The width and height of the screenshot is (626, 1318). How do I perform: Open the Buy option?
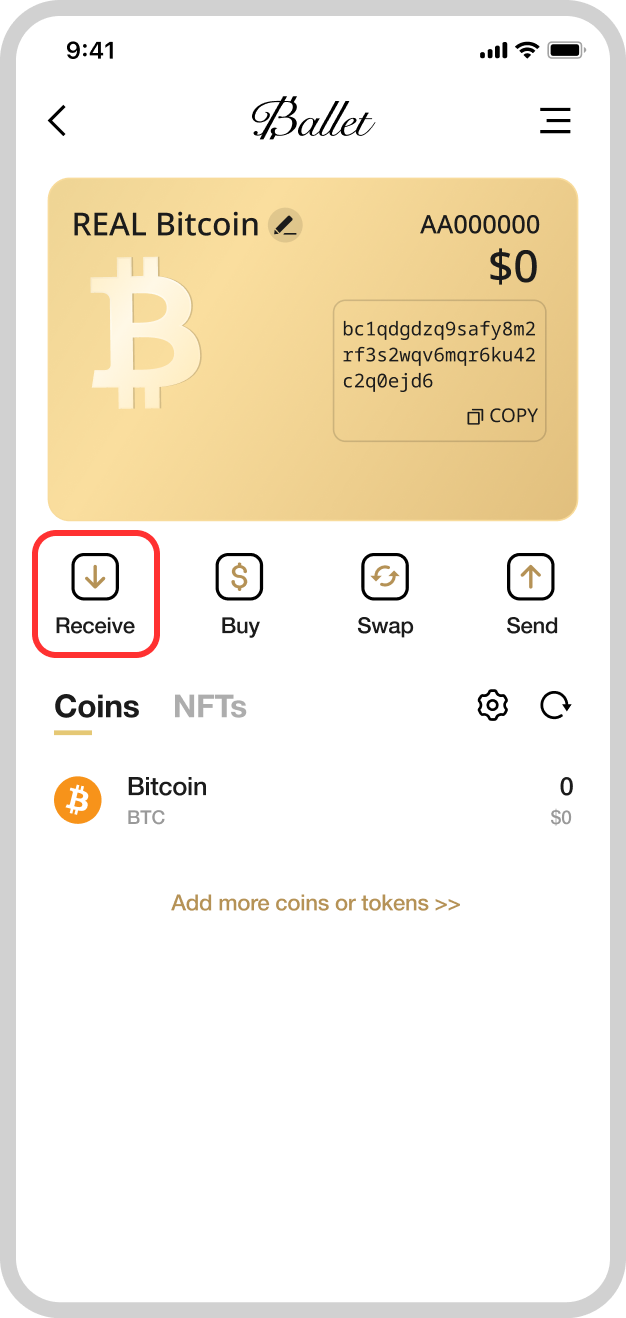pos(240,594)
